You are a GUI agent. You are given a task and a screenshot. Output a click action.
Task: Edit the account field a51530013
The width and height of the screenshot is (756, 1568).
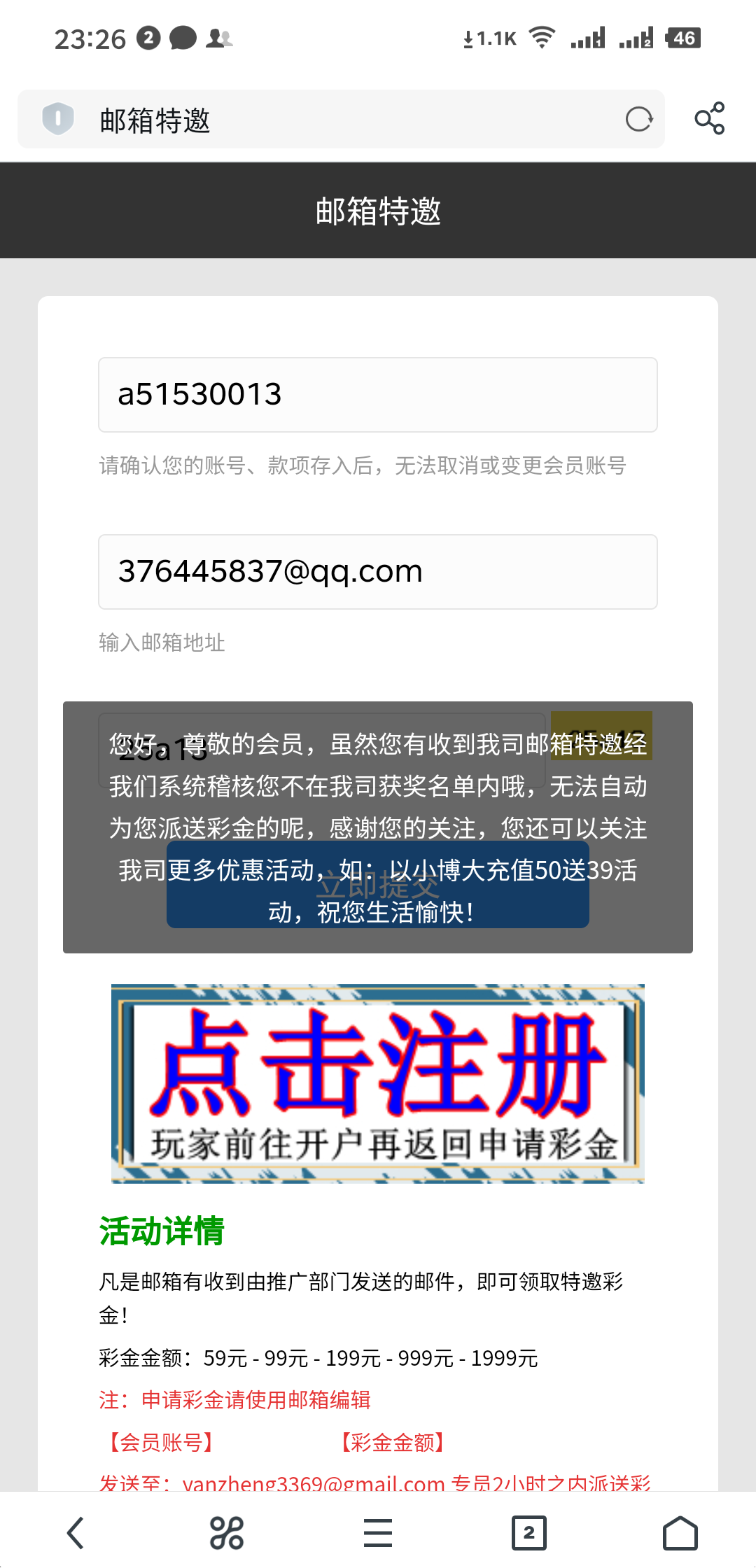click(378, 395)
